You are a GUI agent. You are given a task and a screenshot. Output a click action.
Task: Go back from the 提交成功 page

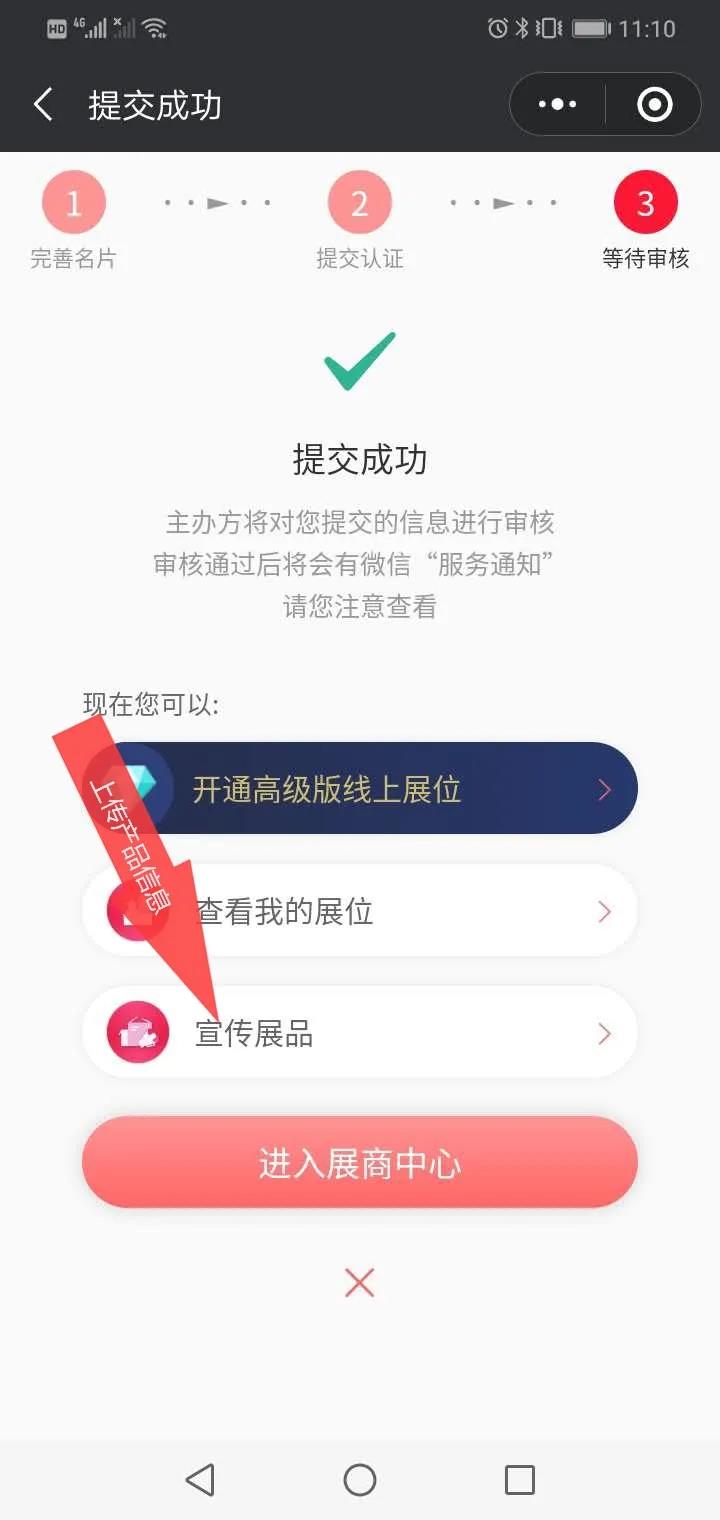pyautogui.click(x=43, y=105)
